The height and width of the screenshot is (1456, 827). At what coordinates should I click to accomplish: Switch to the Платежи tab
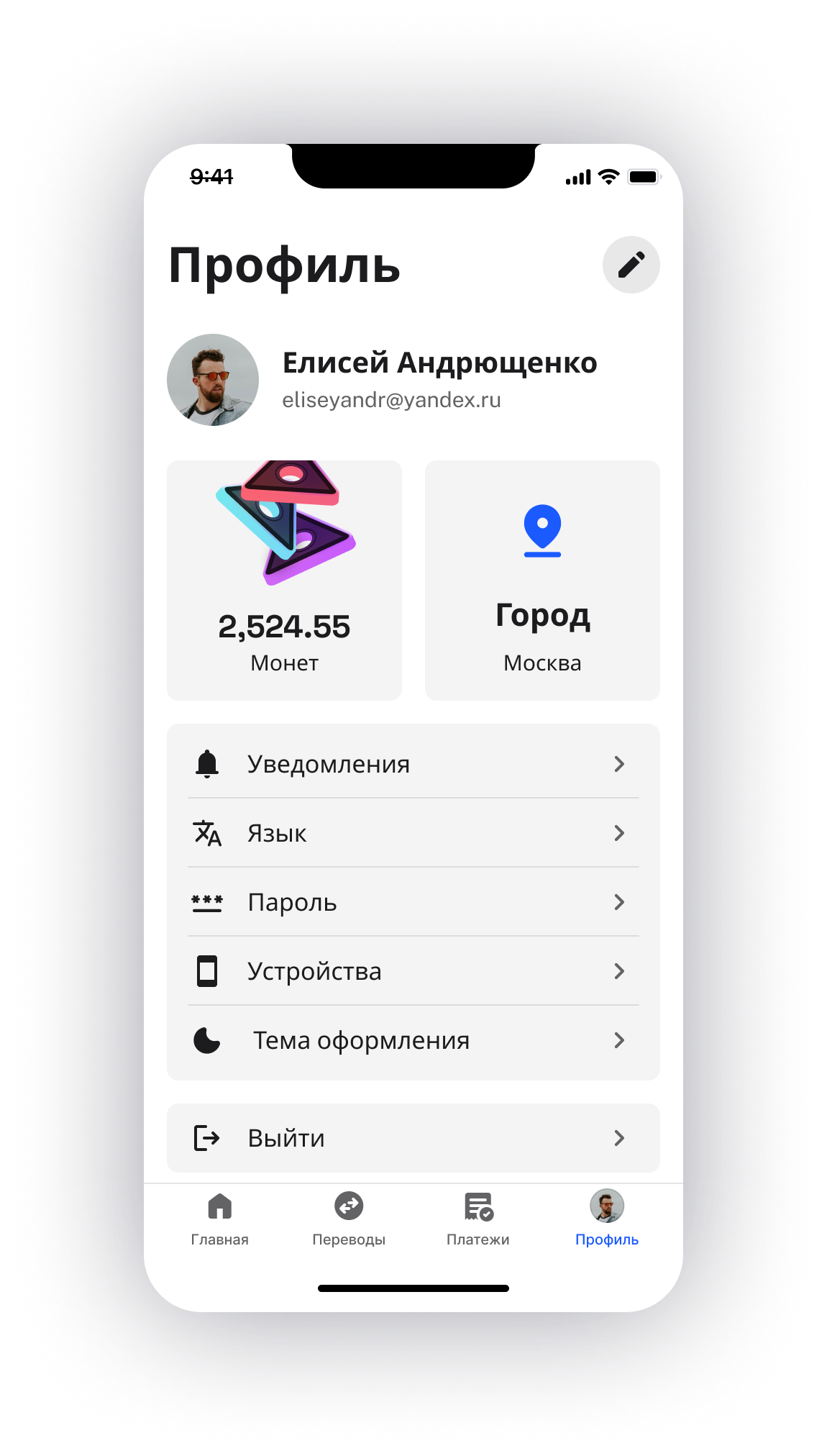click(x=478, y=1219)
